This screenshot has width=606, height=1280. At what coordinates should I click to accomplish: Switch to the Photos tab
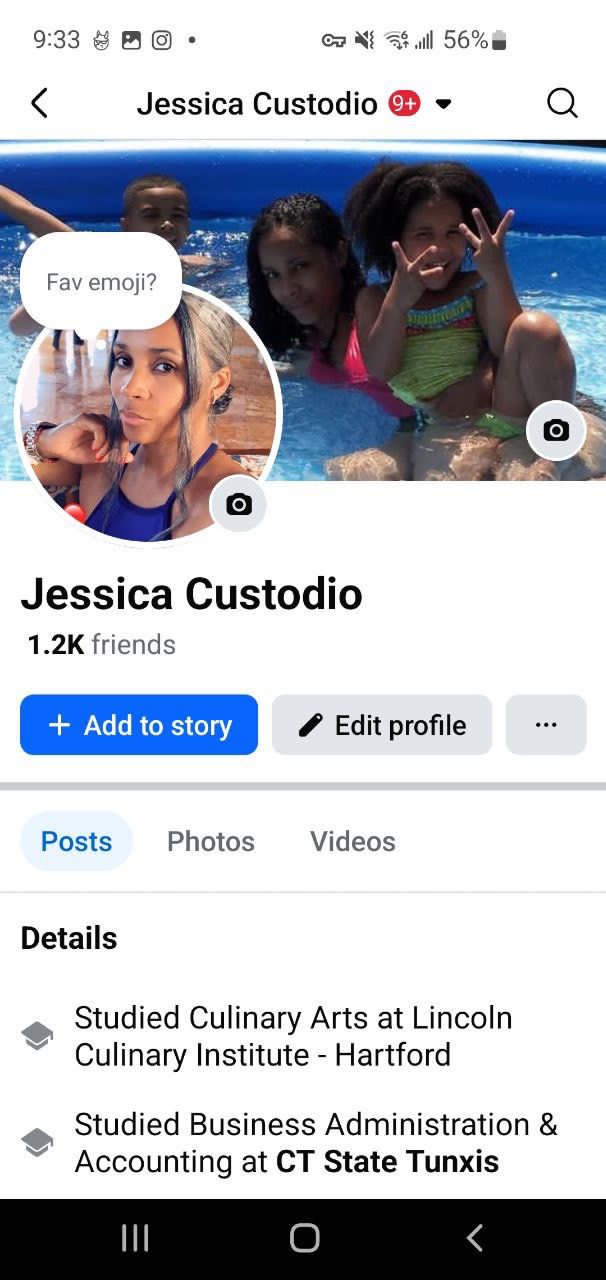click(x=211, y=842)
